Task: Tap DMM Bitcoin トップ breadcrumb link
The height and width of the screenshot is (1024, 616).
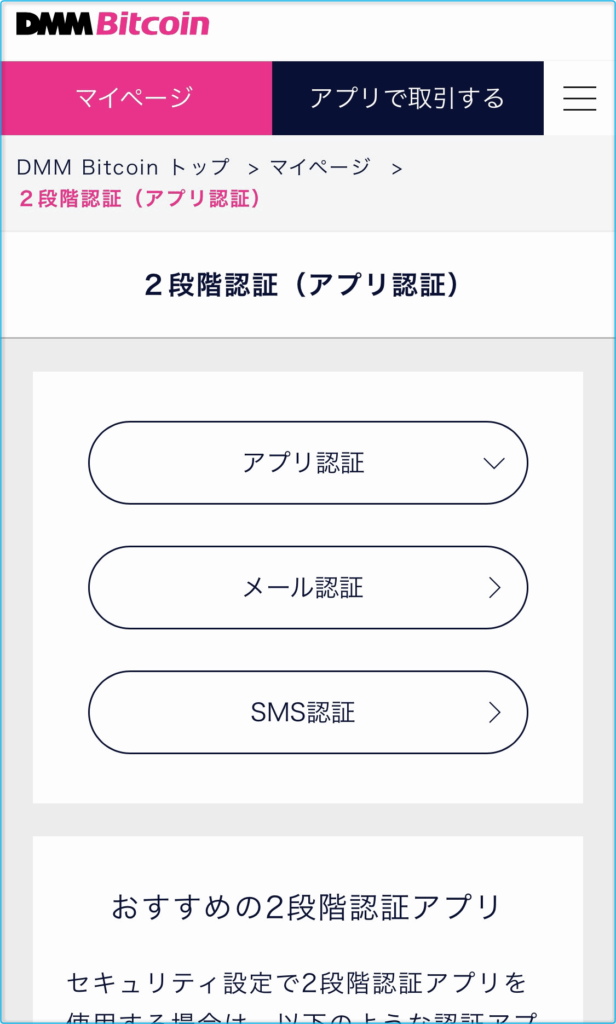Action: (123, 167)
